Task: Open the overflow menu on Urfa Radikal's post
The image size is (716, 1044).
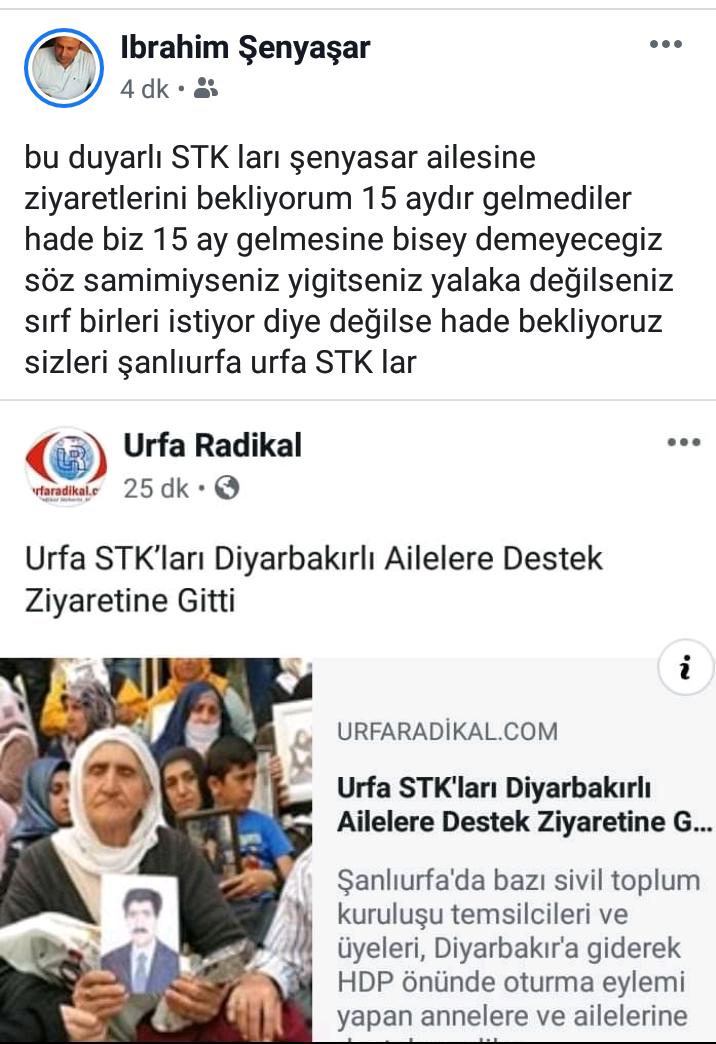Action: (x=683, y=442)
